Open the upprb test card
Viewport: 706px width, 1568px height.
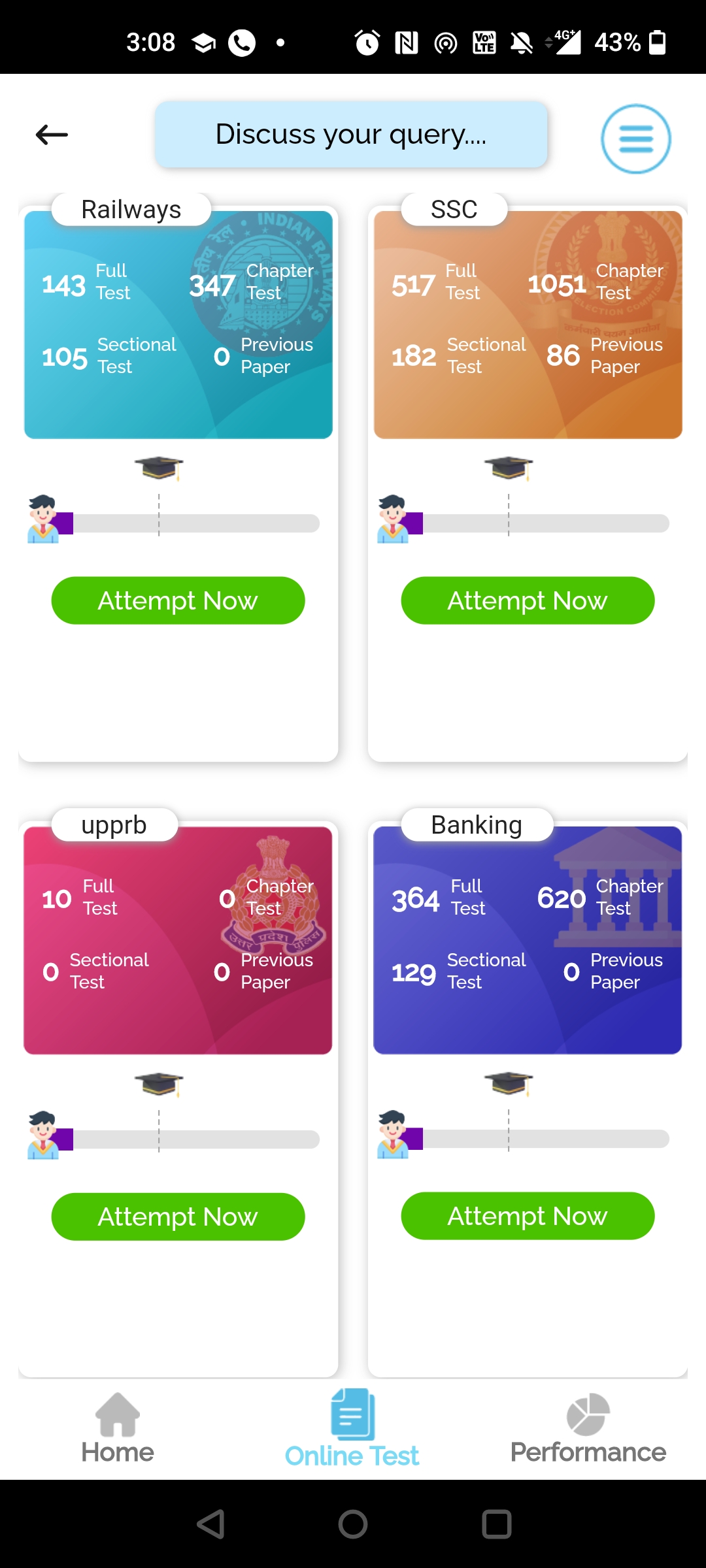coord(178,939)
